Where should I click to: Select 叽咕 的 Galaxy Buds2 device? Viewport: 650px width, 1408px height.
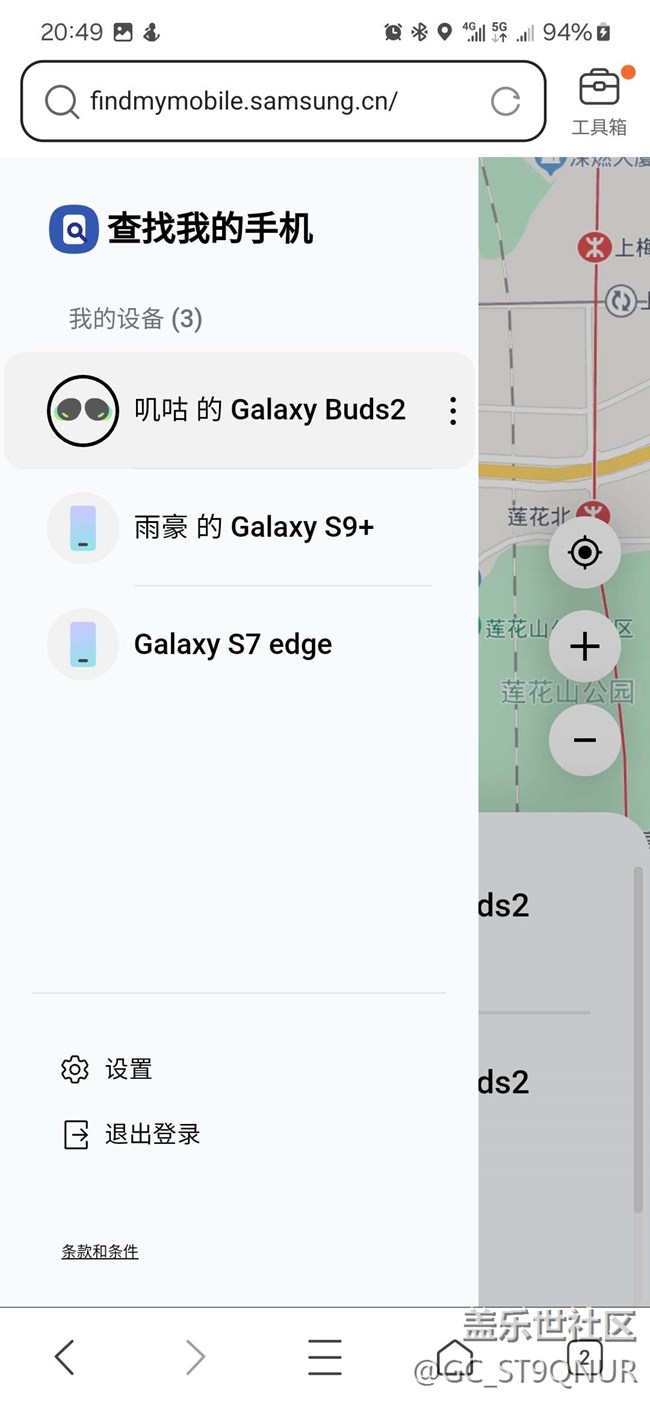pos(240,410)
